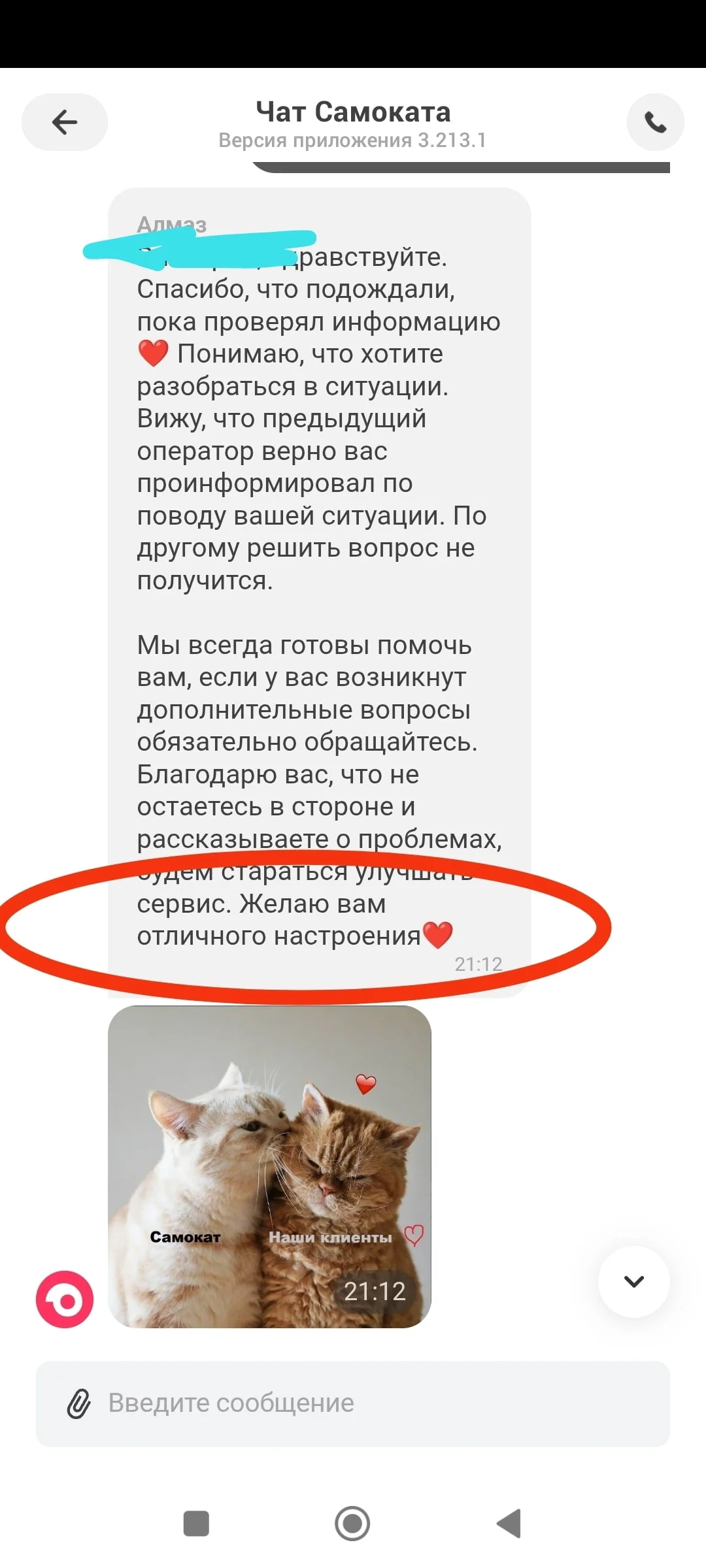Tap the system home button

352,1524
